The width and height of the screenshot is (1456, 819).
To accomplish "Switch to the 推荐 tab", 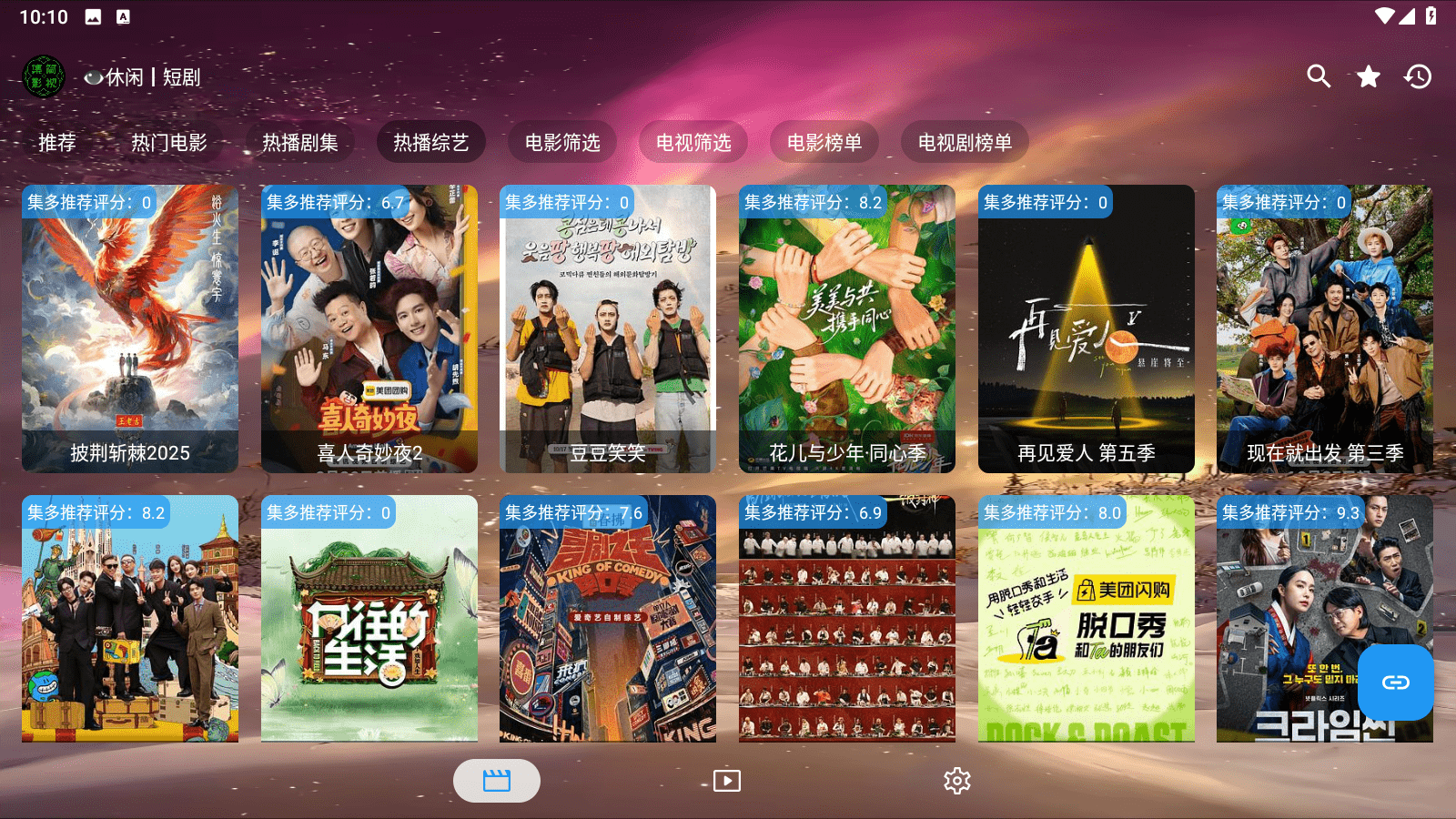I will (x=57, y=143).
